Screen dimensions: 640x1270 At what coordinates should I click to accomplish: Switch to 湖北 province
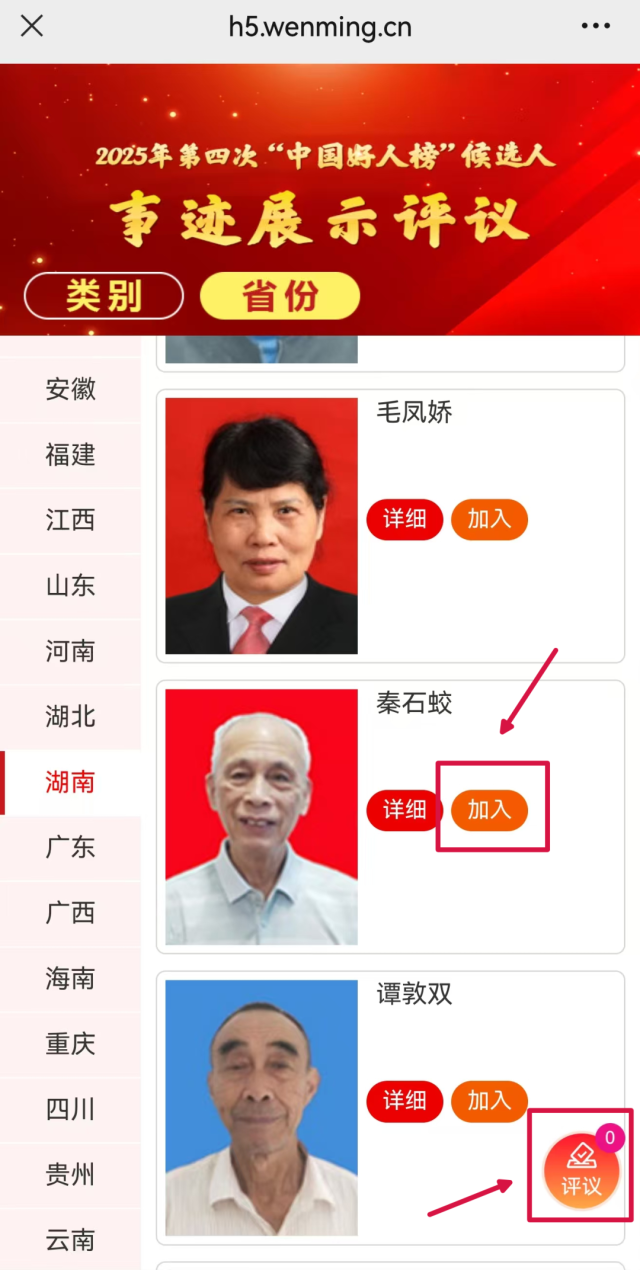tap(70, 717)
